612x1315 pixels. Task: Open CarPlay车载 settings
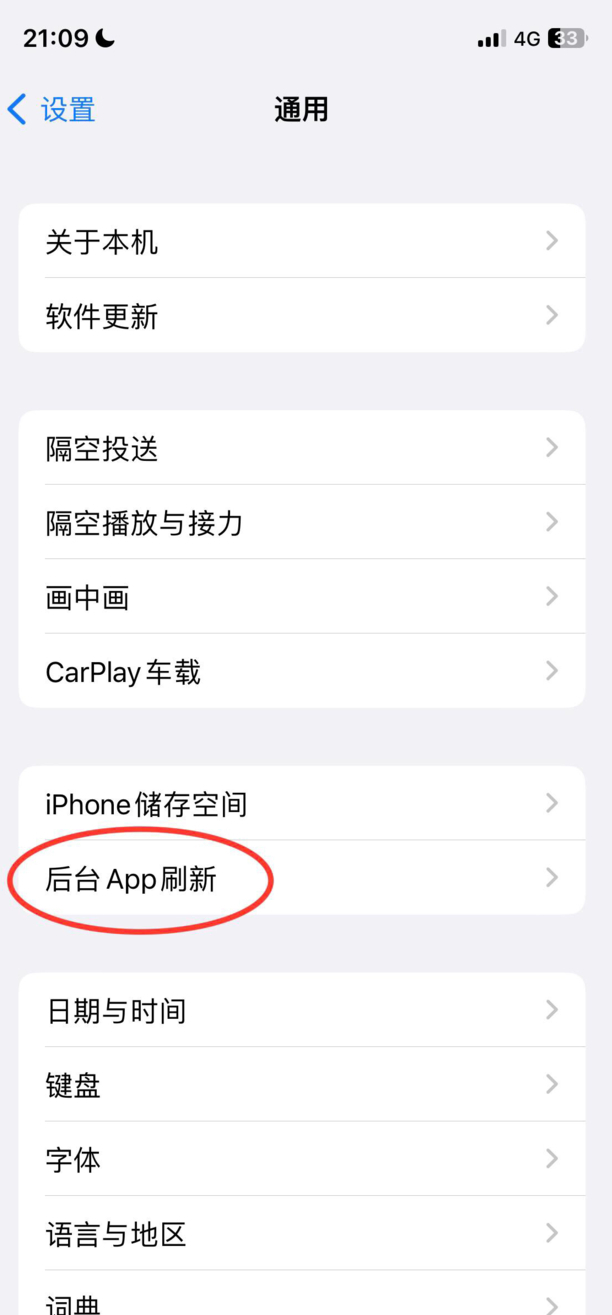point(301,671)
